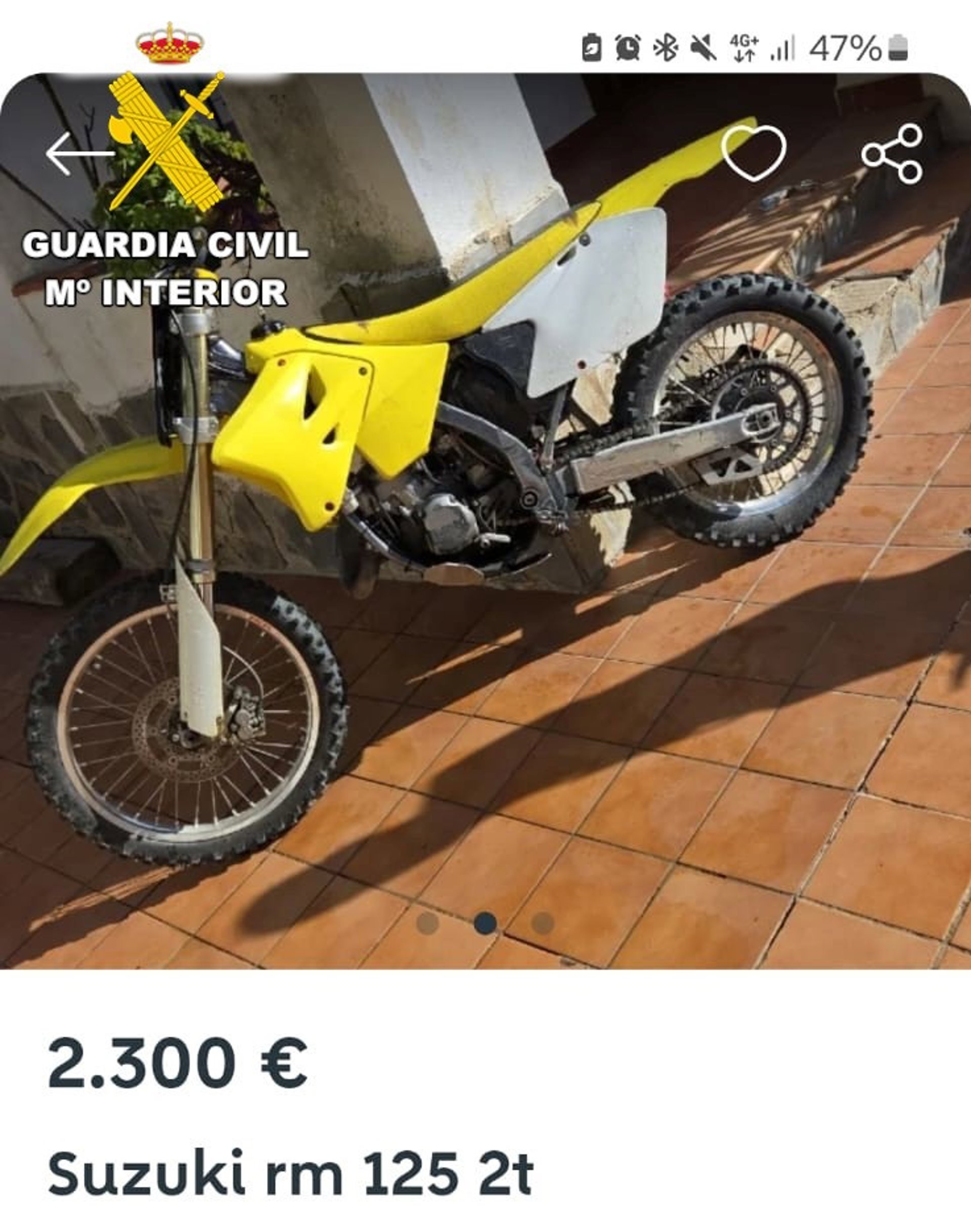Open the motorcycle photo full screen
Image resolution: width=971 pixels, height=1232 pixels.
(x=485, y=512)
